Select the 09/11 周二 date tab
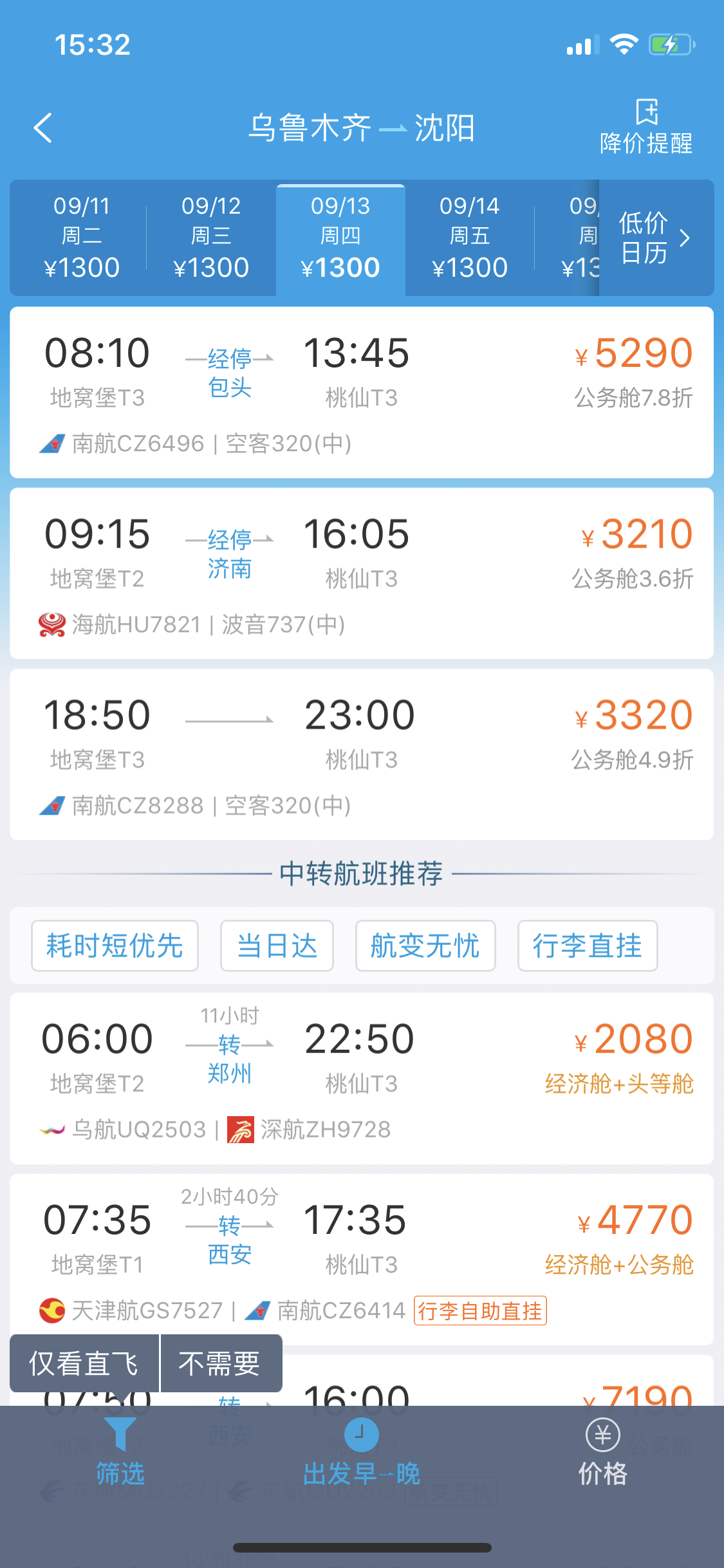Viewport: 724px width, 1568px height. tap(82, 237)
